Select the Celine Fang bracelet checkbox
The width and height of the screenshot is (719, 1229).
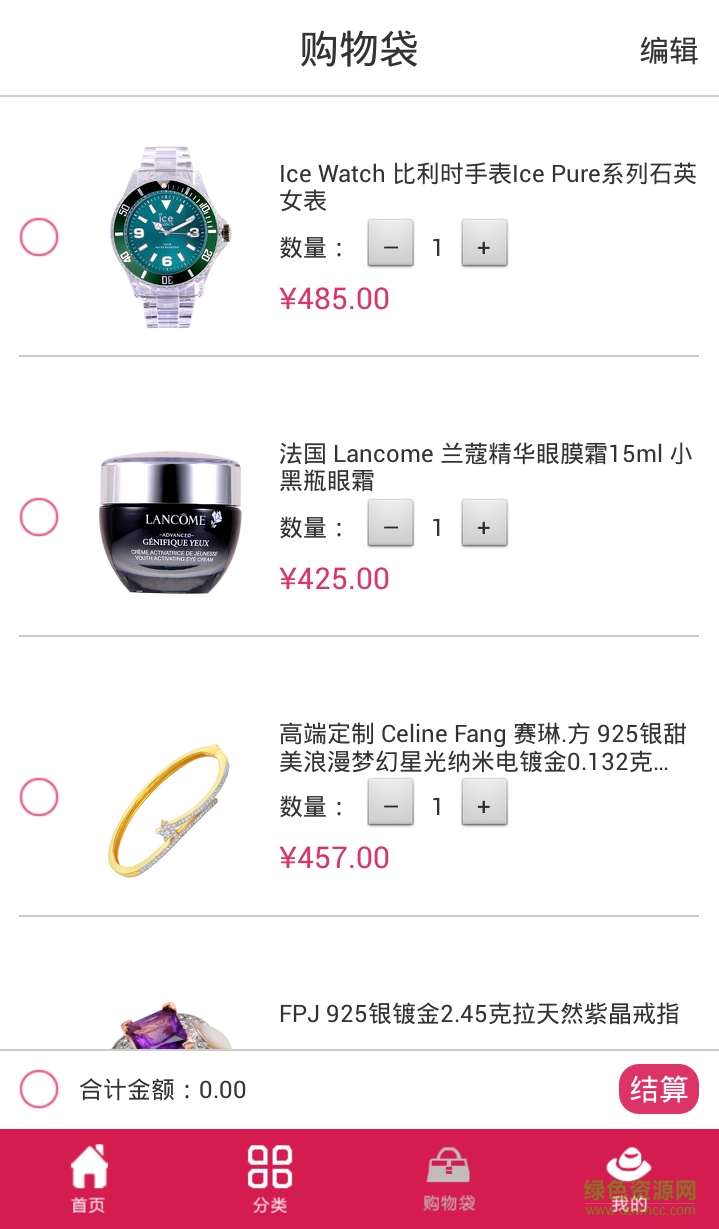tap(39, 798)
